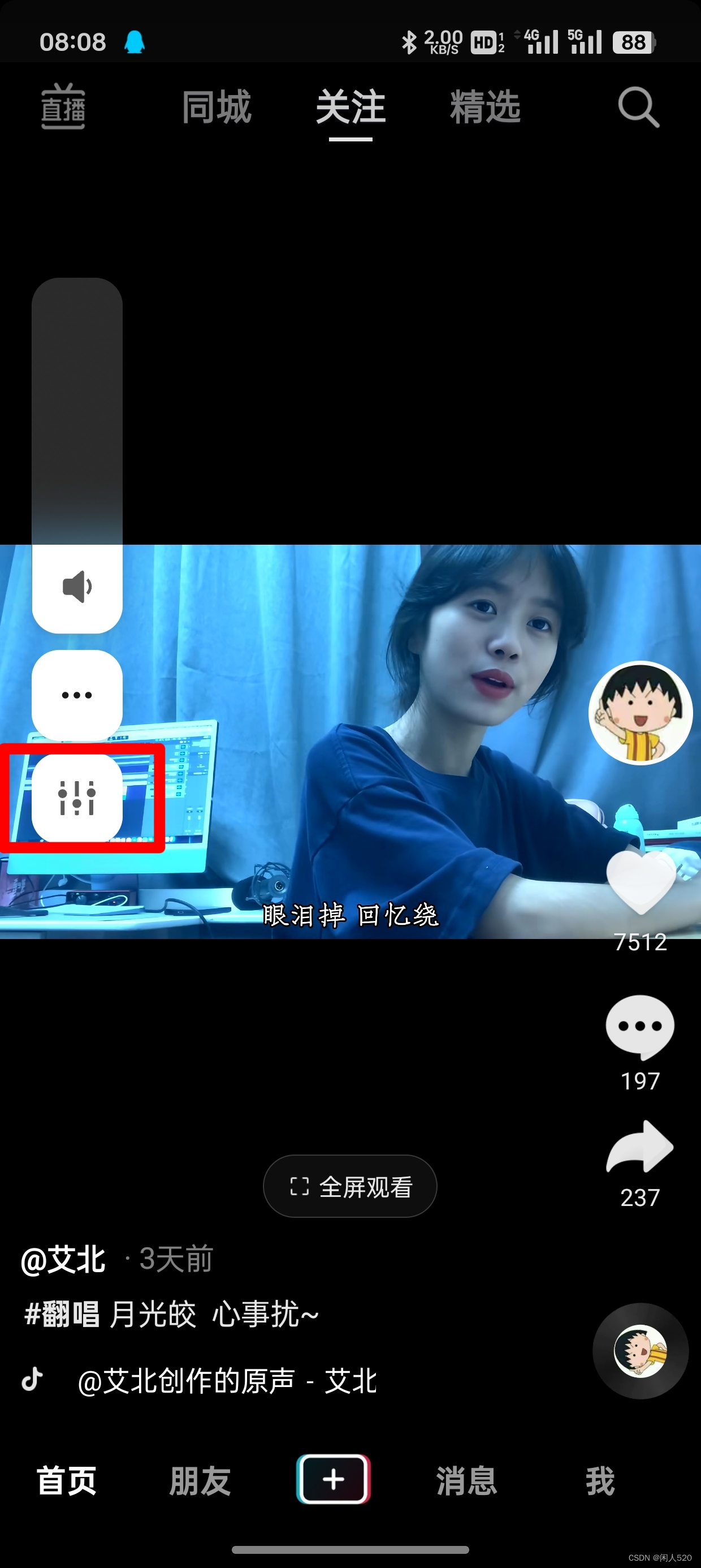Mute sound with the speaker icon

click(x=77, y=587)
